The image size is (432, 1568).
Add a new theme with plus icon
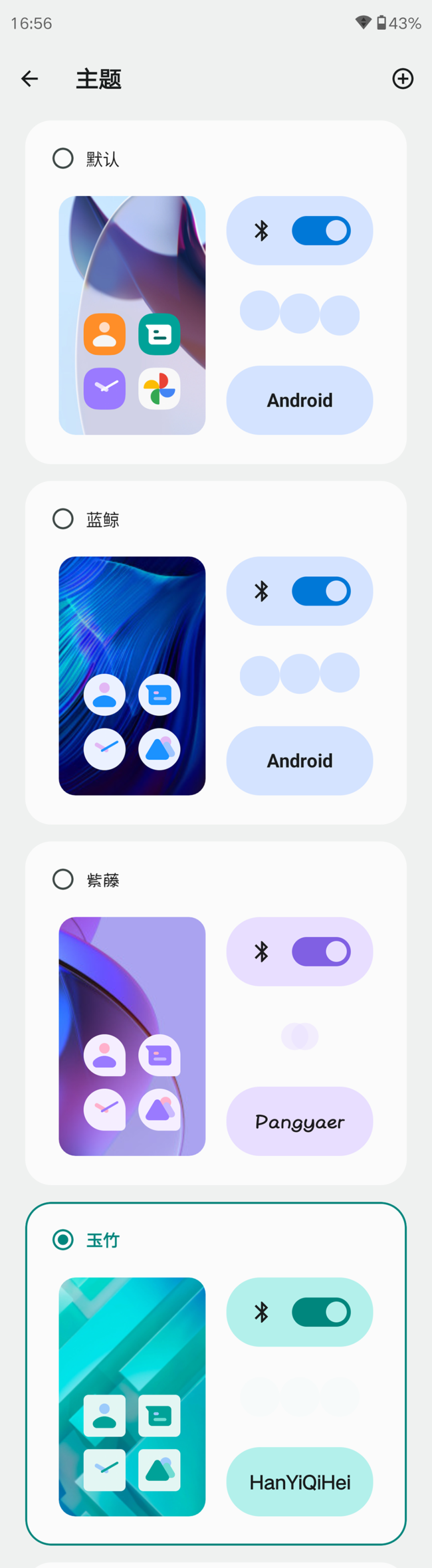(x=403, y=79)
